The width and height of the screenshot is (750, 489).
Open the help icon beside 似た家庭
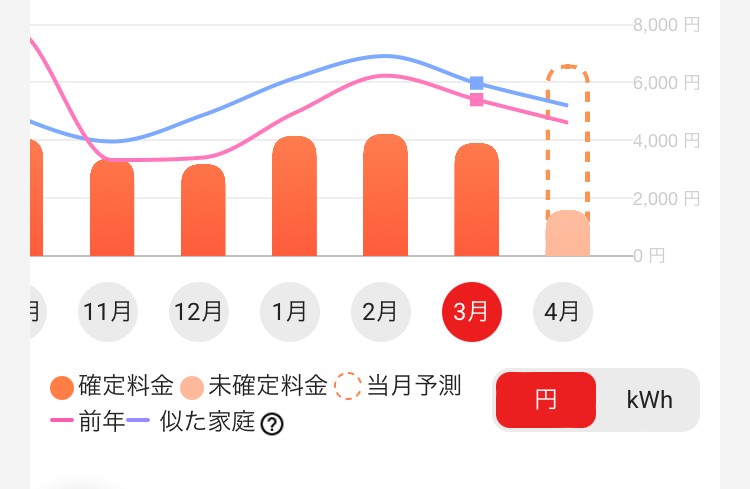point(272,424)
